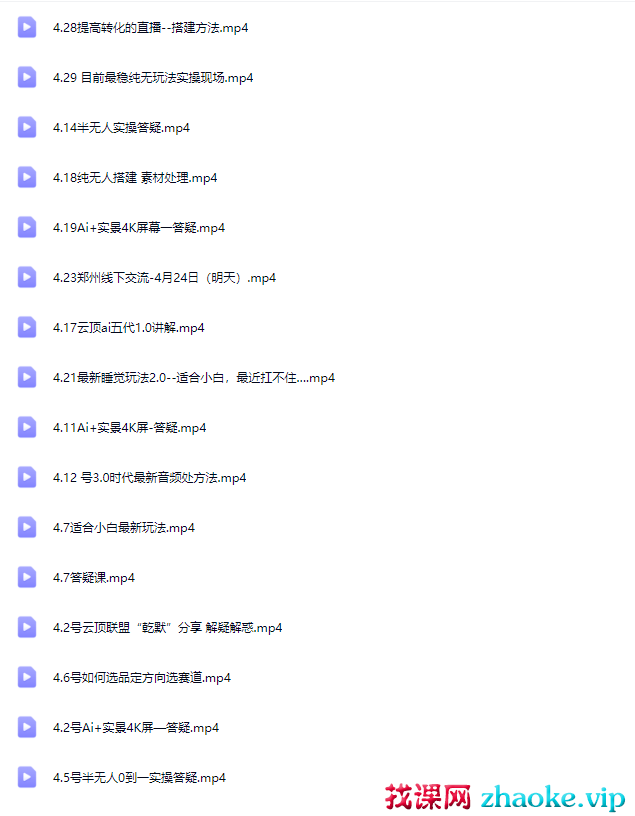
Task: Open 4.11Ai+实景4K屏-答疑.mp4
Action: point(129,428)
